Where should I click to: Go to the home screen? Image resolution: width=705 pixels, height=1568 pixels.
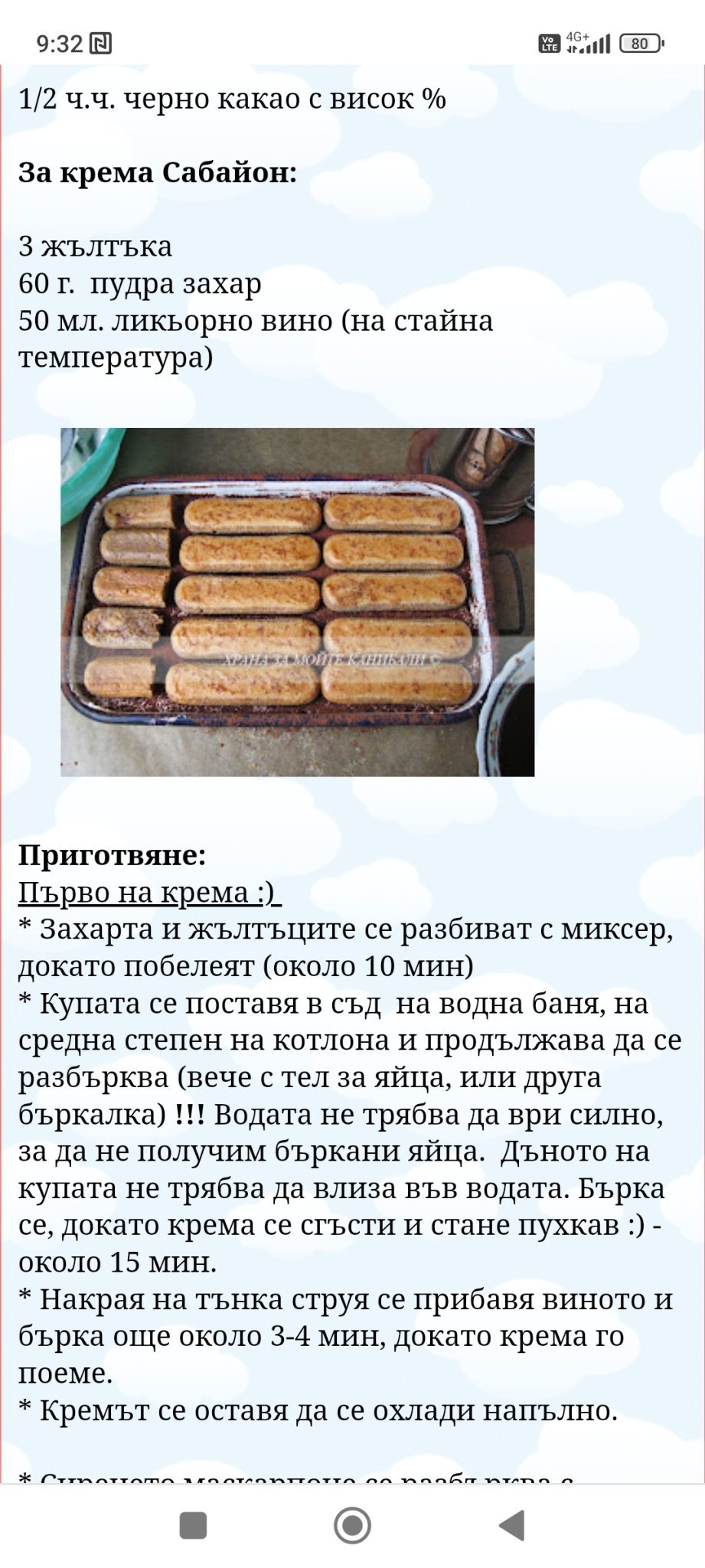pos(352,1525)
